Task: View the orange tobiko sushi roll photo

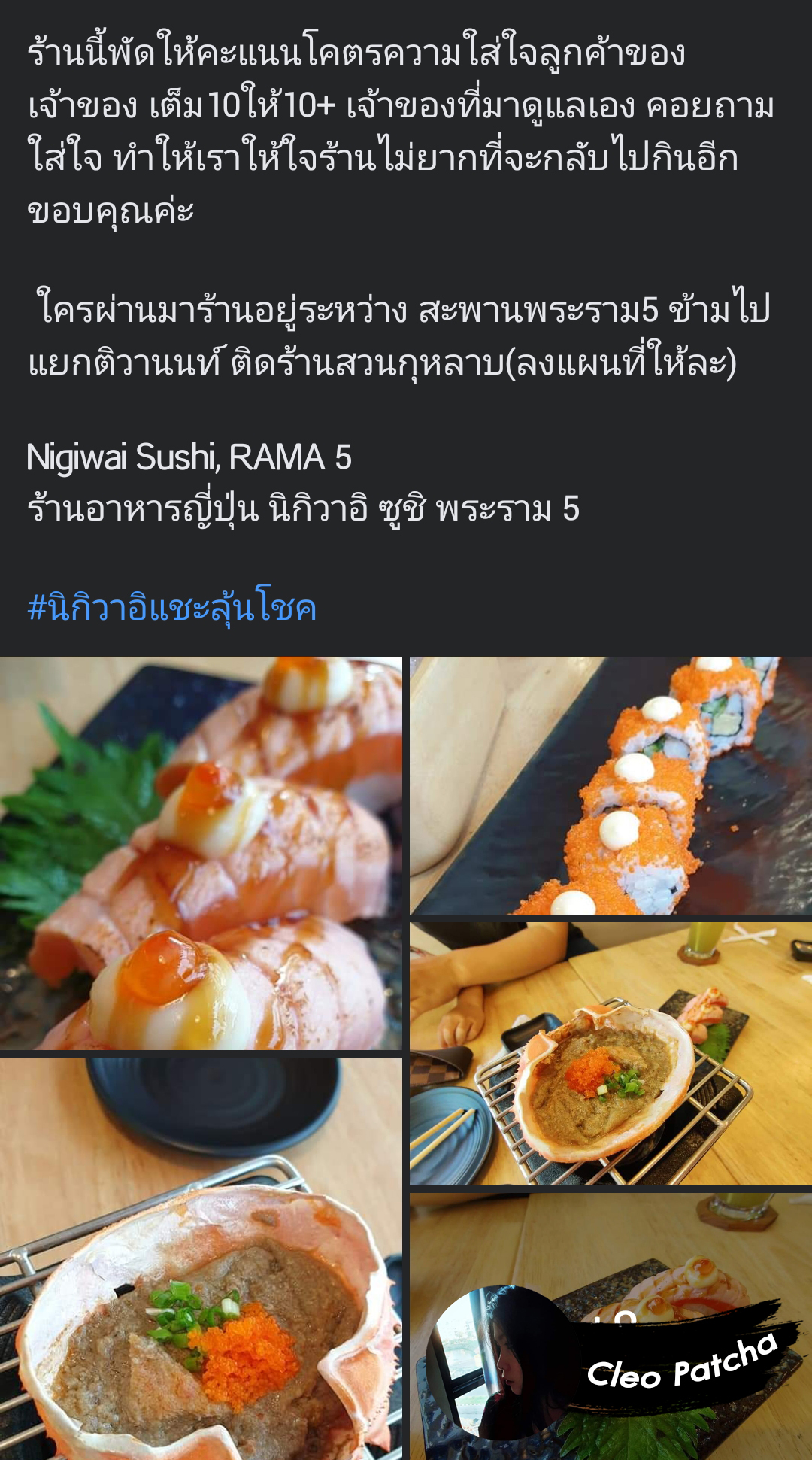Action: [x=611, y=785]
